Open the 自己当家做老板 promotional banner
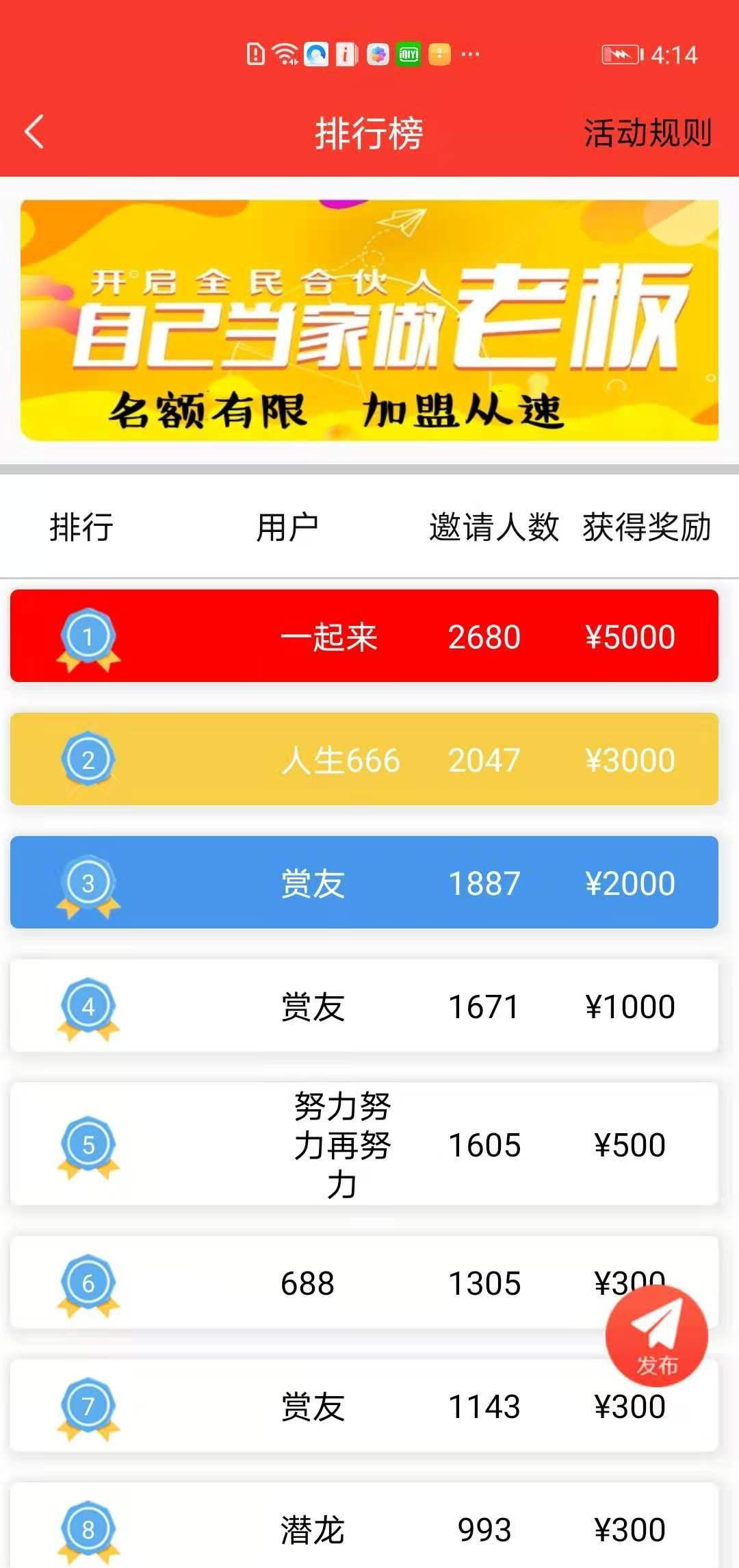Image resolution: width=739 pixels, height=1568 pixels. point(369,320)
